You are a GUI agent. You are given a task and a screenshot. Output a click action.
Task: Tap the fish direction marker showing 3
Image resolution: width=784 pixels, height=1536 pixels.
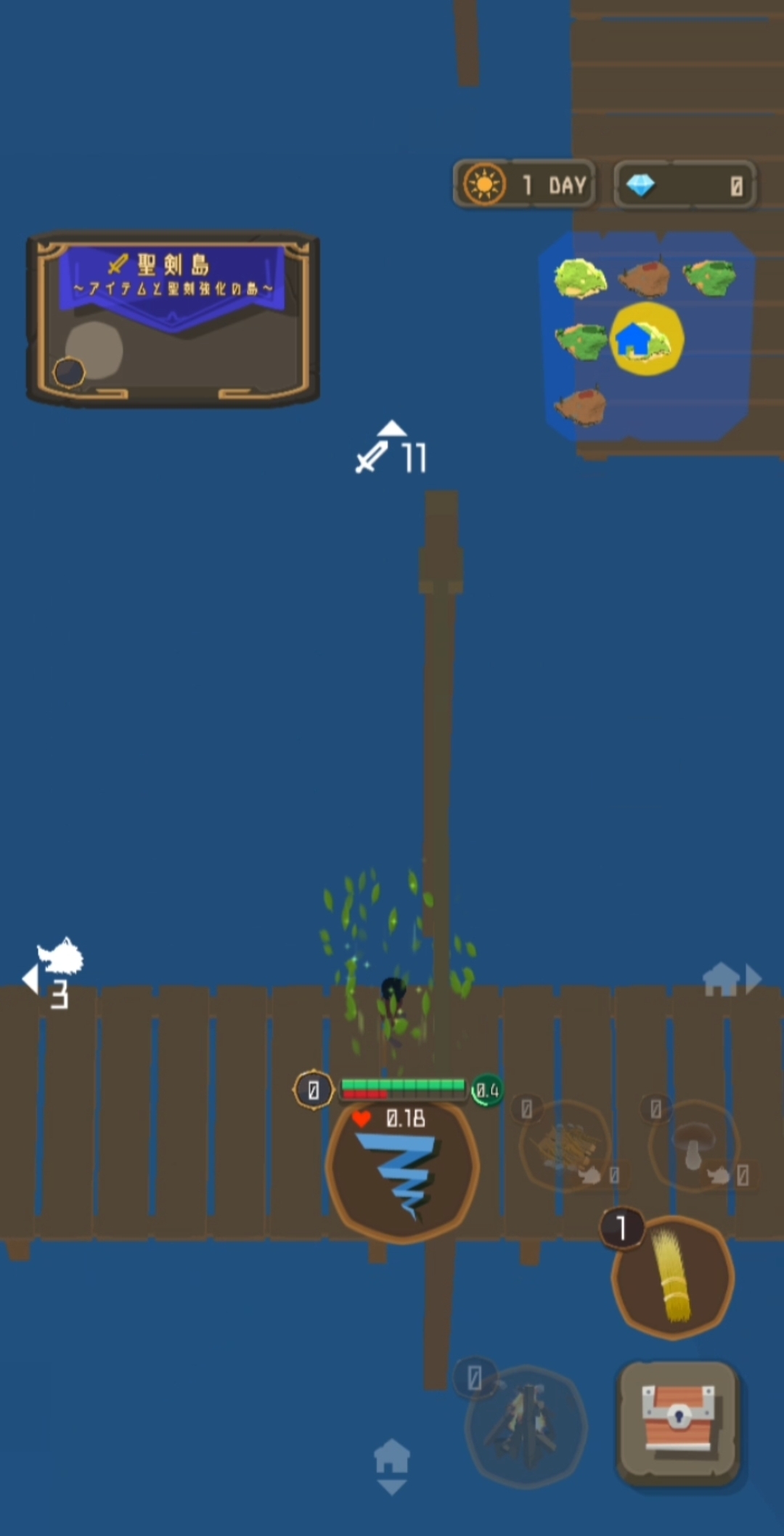pyautogui.click(x=55, y=973)
